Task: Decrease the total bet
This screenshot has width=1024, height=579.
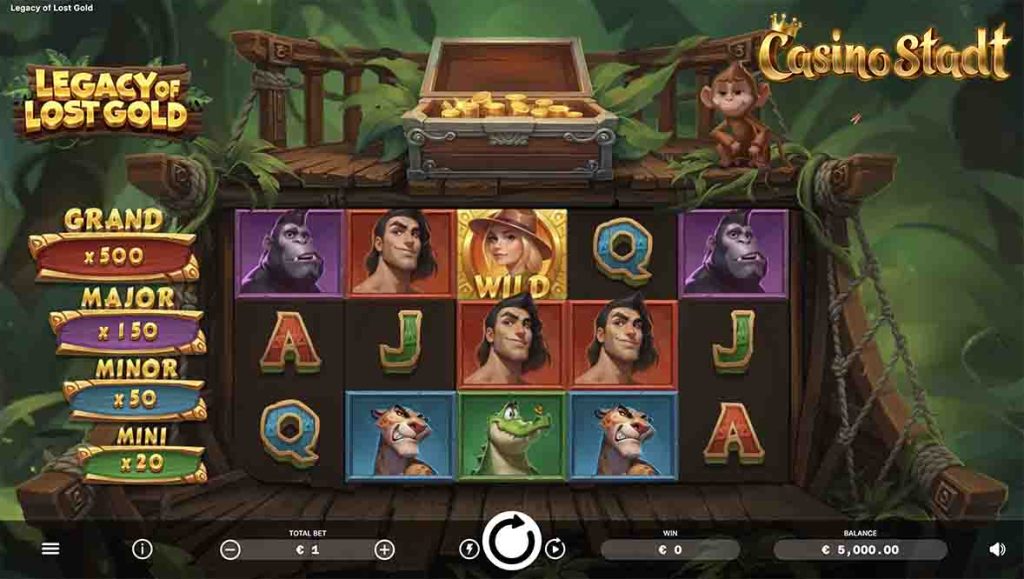Action: (x=231, y=549)
